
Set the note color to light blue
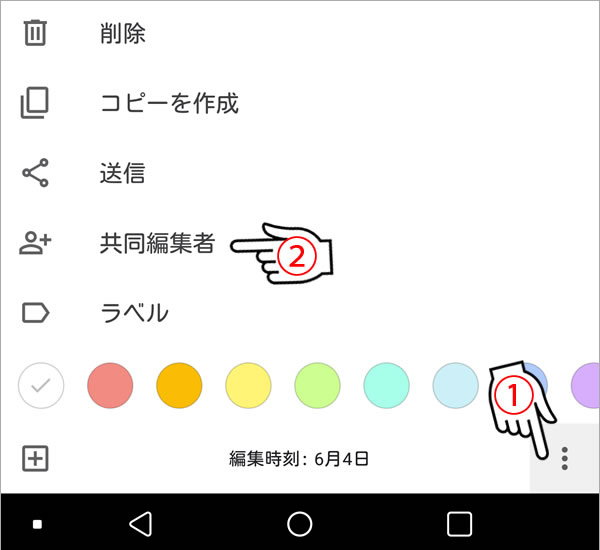pyautogui.click(x=455, y=384)
